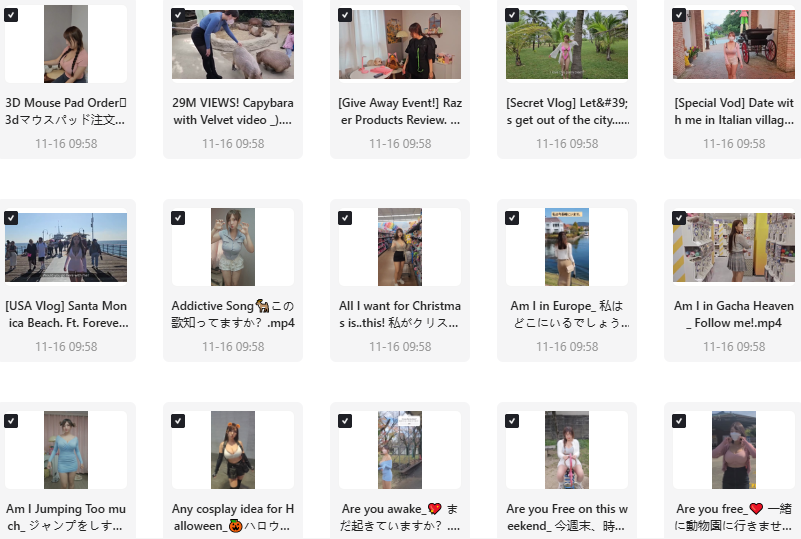This screenshot has height=539, width=801.
Task: Open the Addictive Song video
Action: [x=233, y=247]
